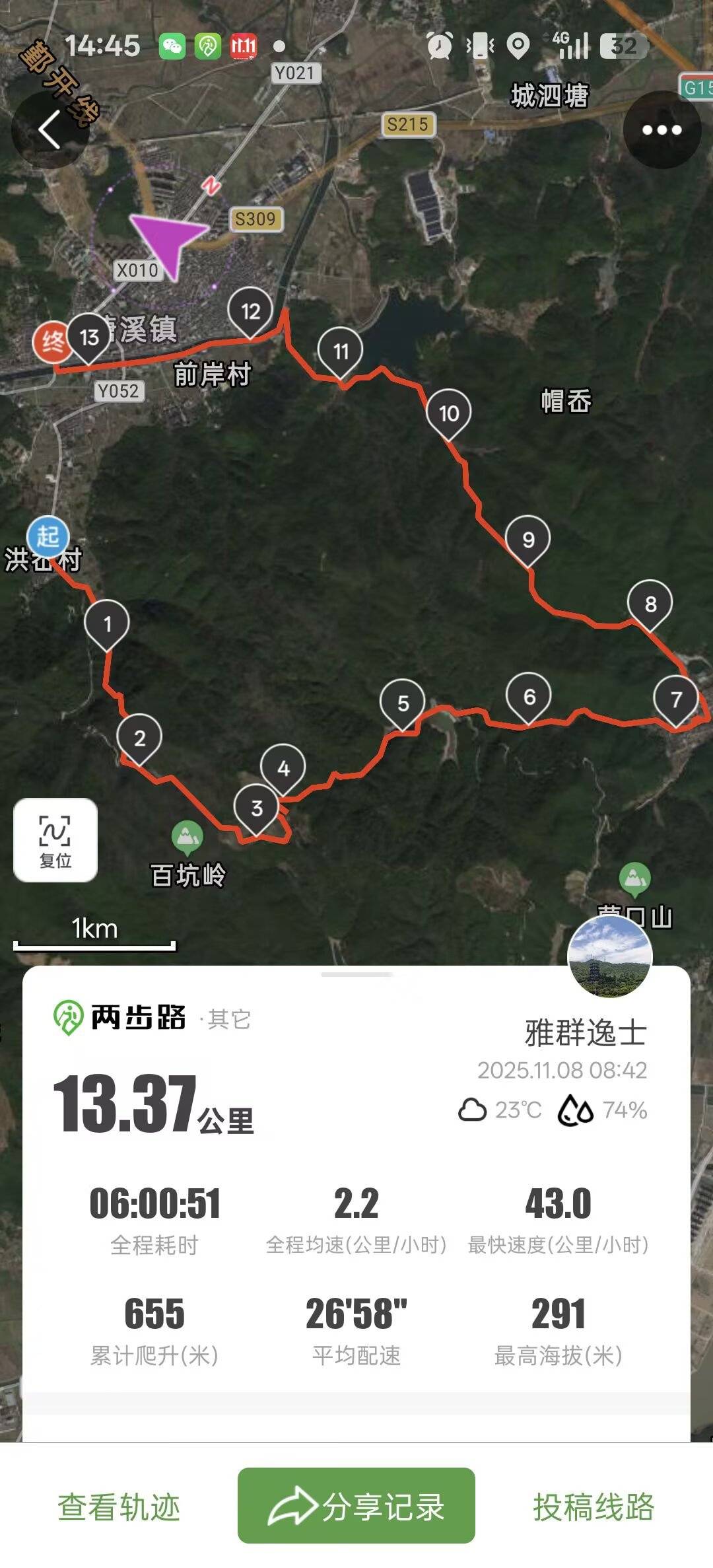
Task: Open 查看轨迹 to view the track
Action: 119,1507
